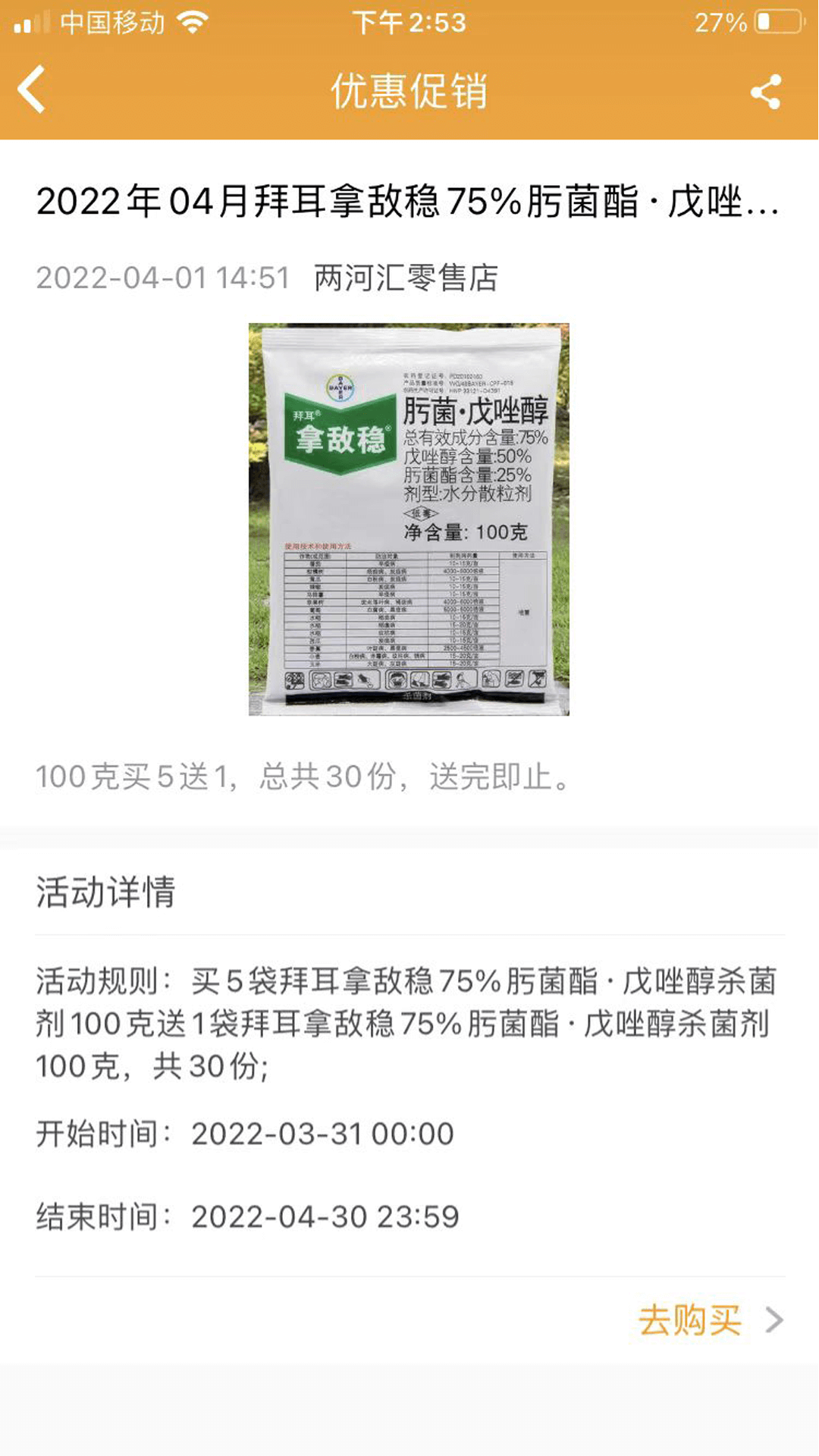Viewport: 819px width, 1456px height.
Task: Tap the back arrow to return
Action: 30,91
